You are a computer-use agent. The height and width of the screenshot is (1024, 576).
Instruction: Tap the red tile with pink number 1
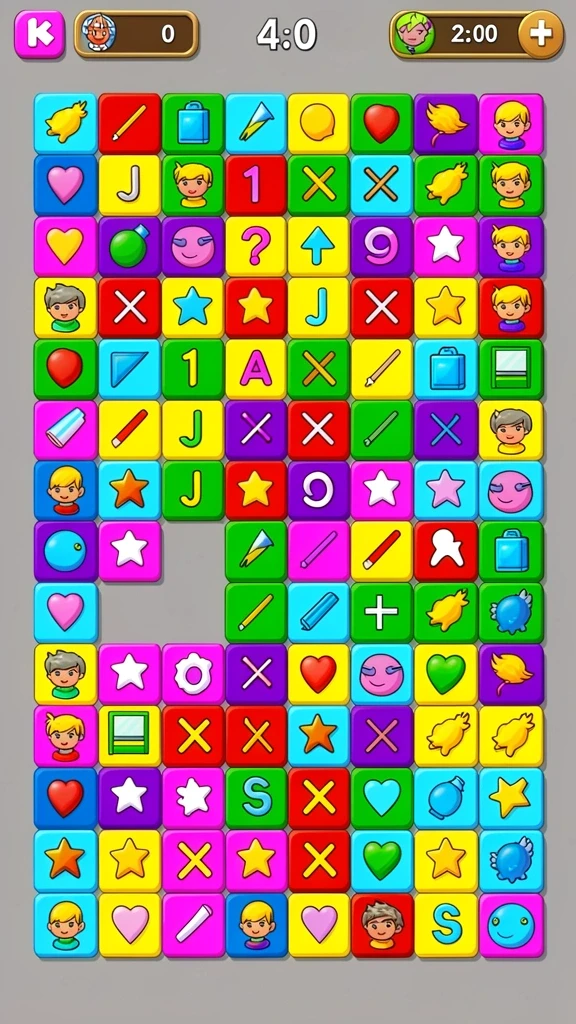pos(256,185)
